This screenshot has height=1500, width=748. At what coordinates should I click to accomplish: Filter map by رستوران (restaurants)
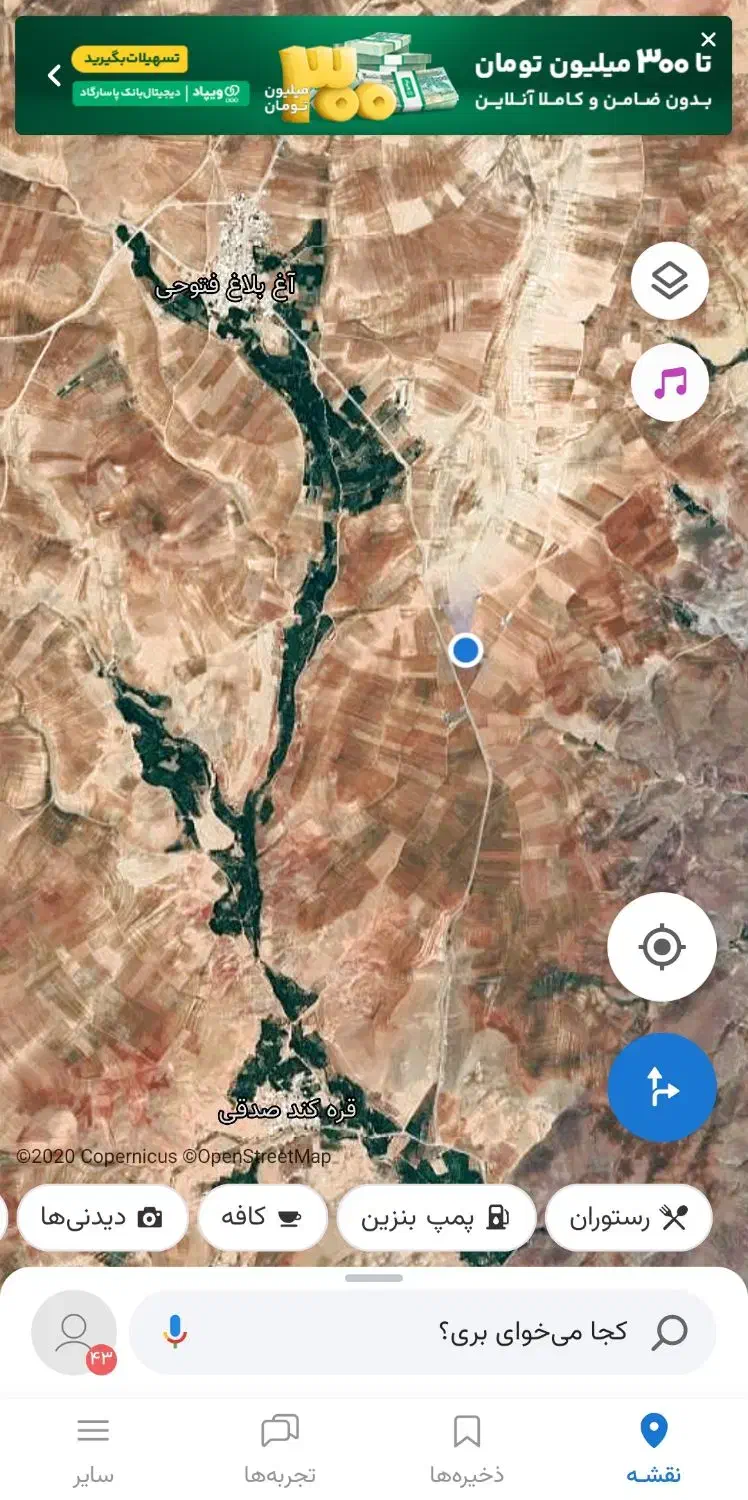628,1217
